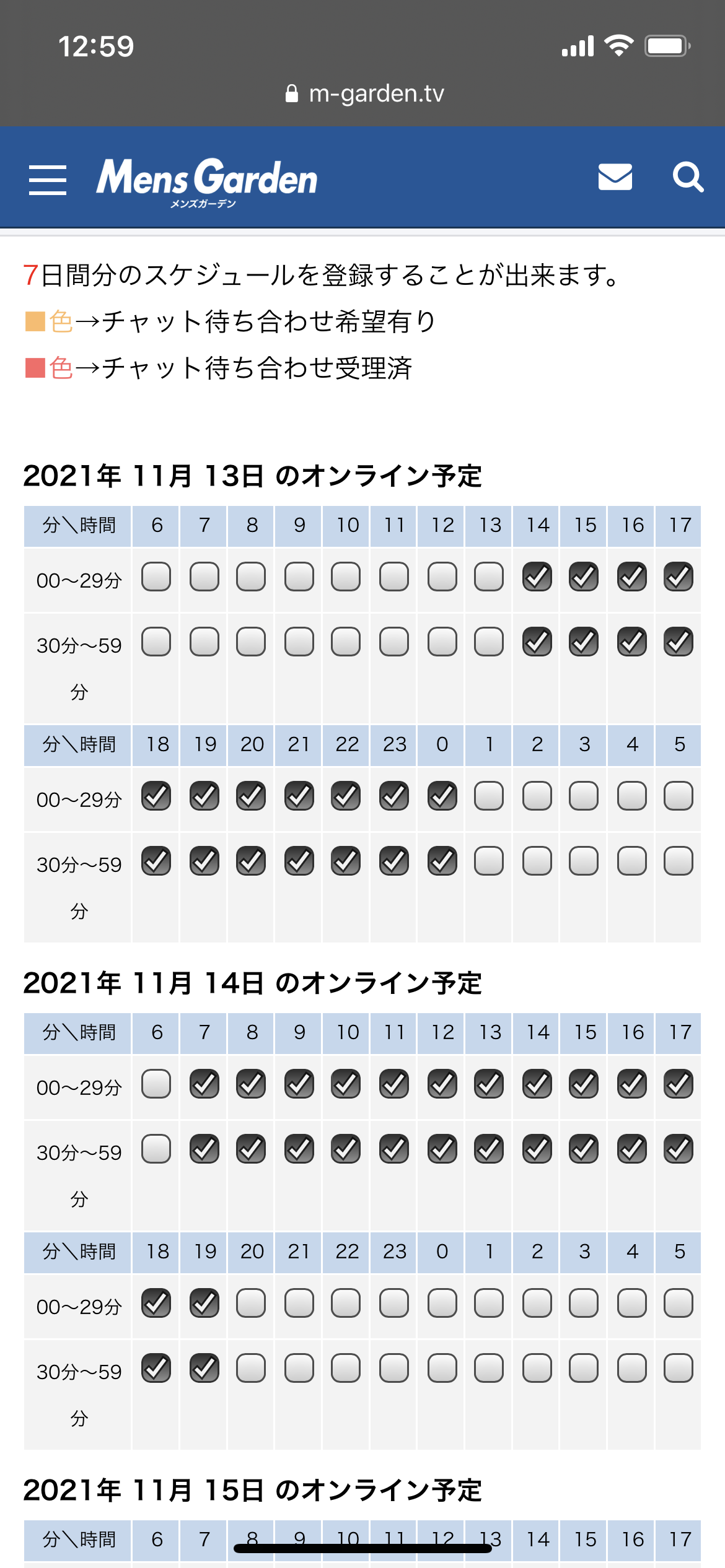Check Nov 14 hour 5 00〜29分 box
This screenshot has width=725, height=1568.
(679, 1303)
